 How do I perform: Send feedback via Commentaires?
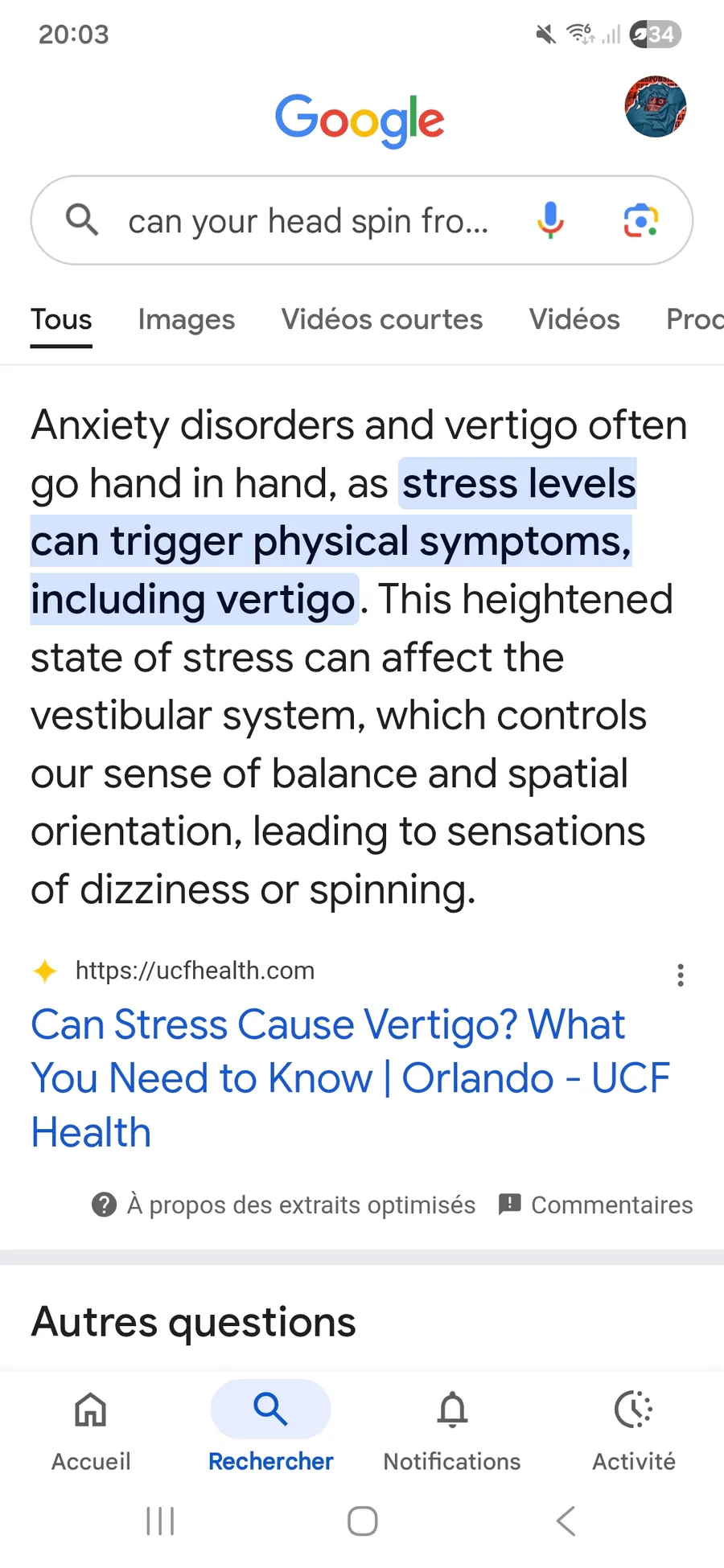click(x=596, y=1205)
